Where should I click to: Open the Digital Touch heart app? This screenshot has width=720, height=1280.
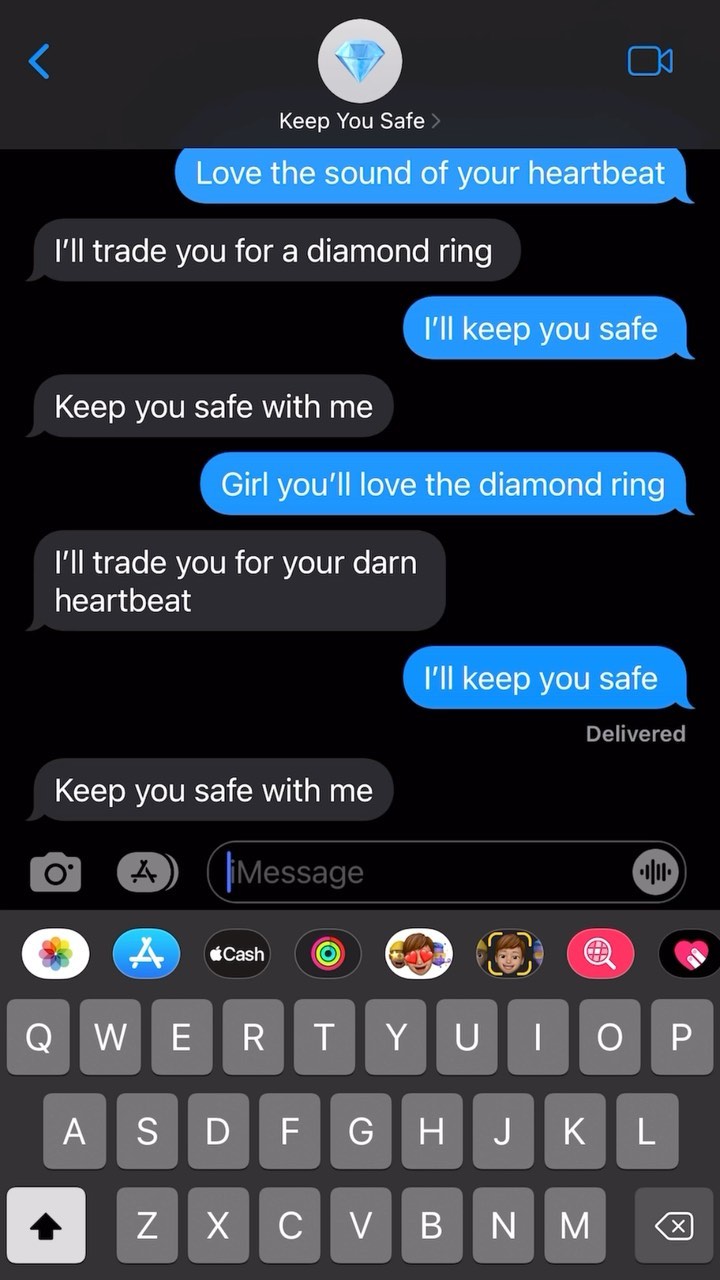click(691, 954)
